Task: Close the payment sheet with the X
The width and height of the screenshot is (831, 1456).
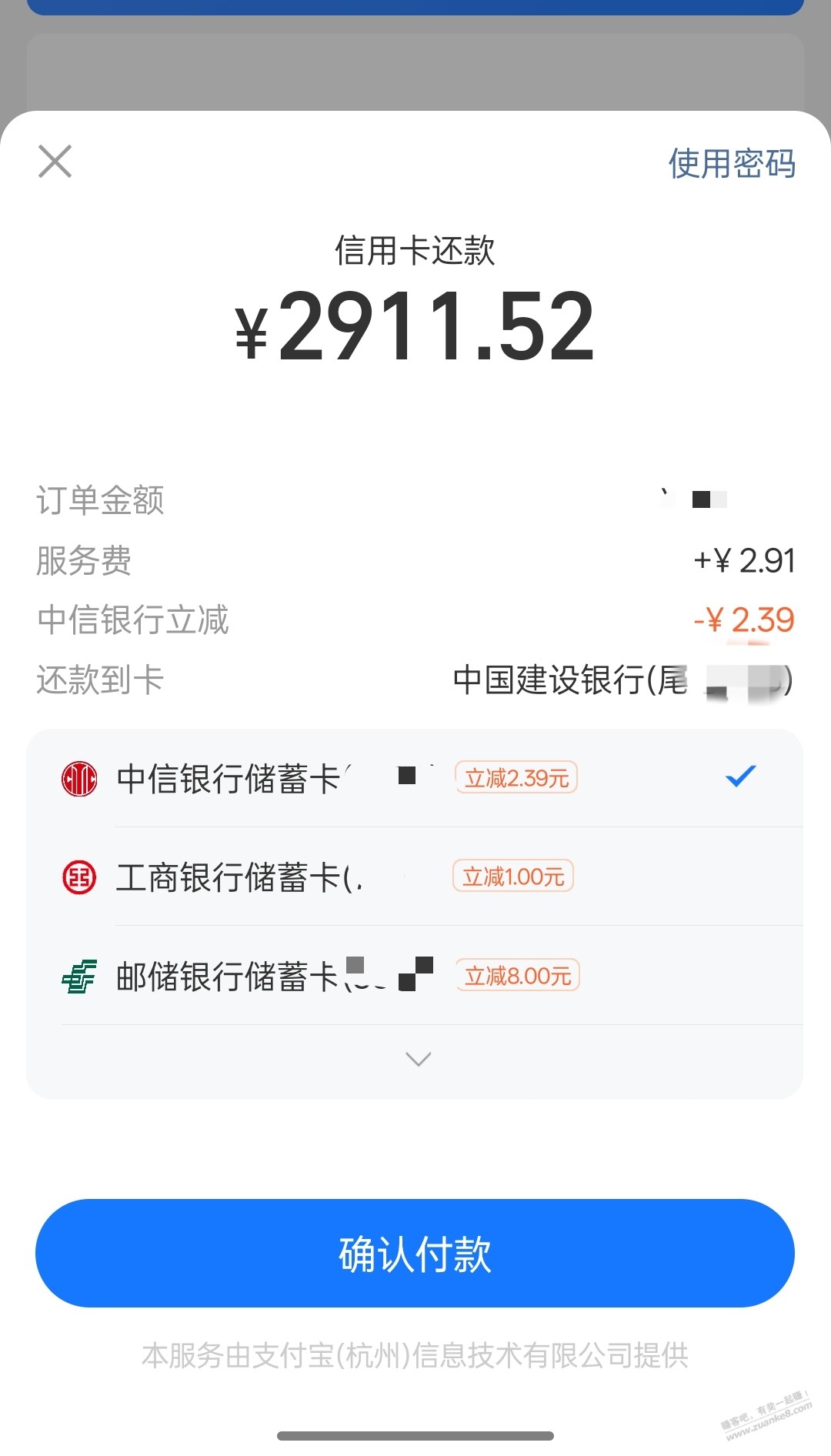Action: pos(54,162)
